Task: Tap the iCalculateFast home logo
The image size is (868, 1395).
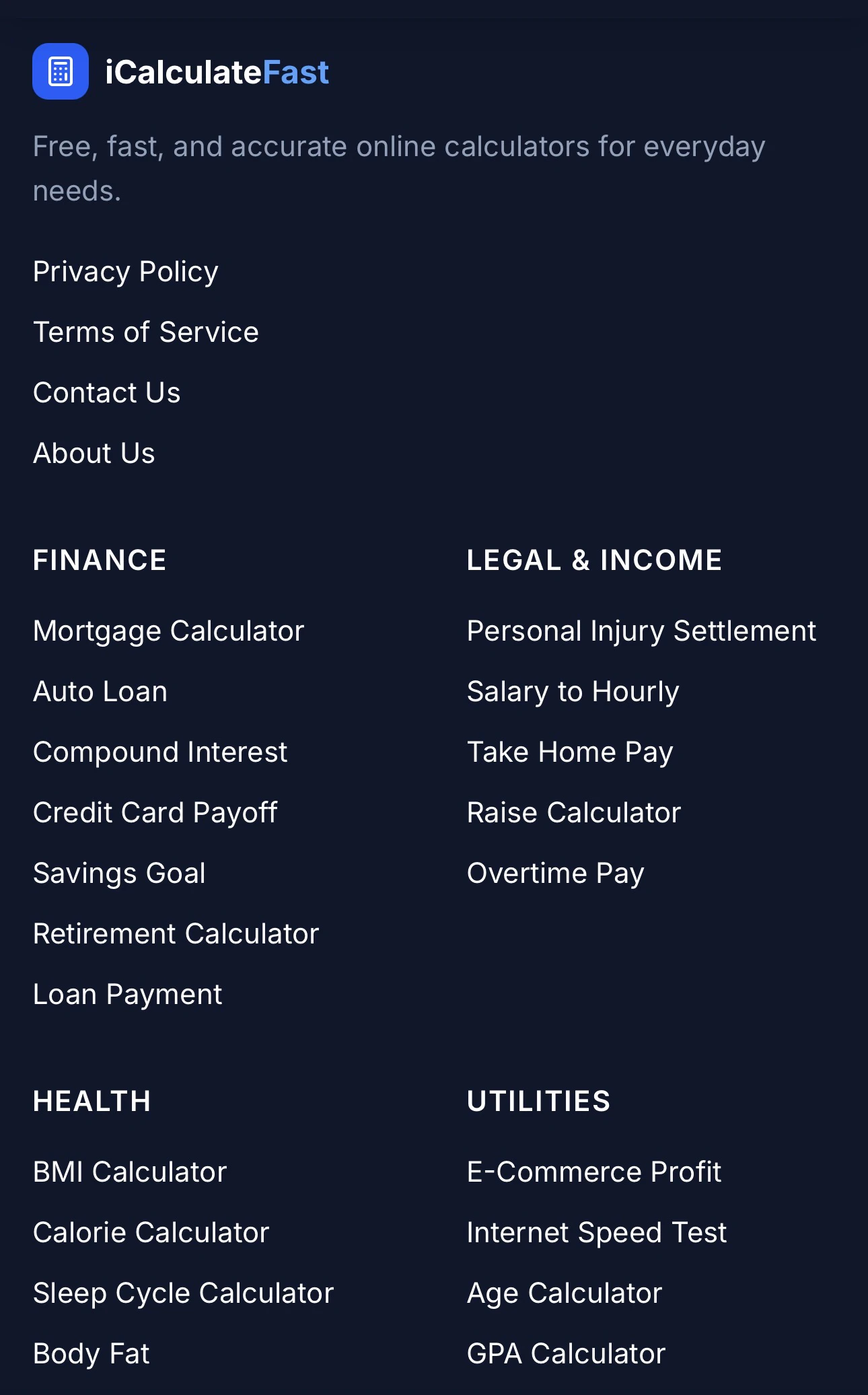Action: click(x=181, y=71)
